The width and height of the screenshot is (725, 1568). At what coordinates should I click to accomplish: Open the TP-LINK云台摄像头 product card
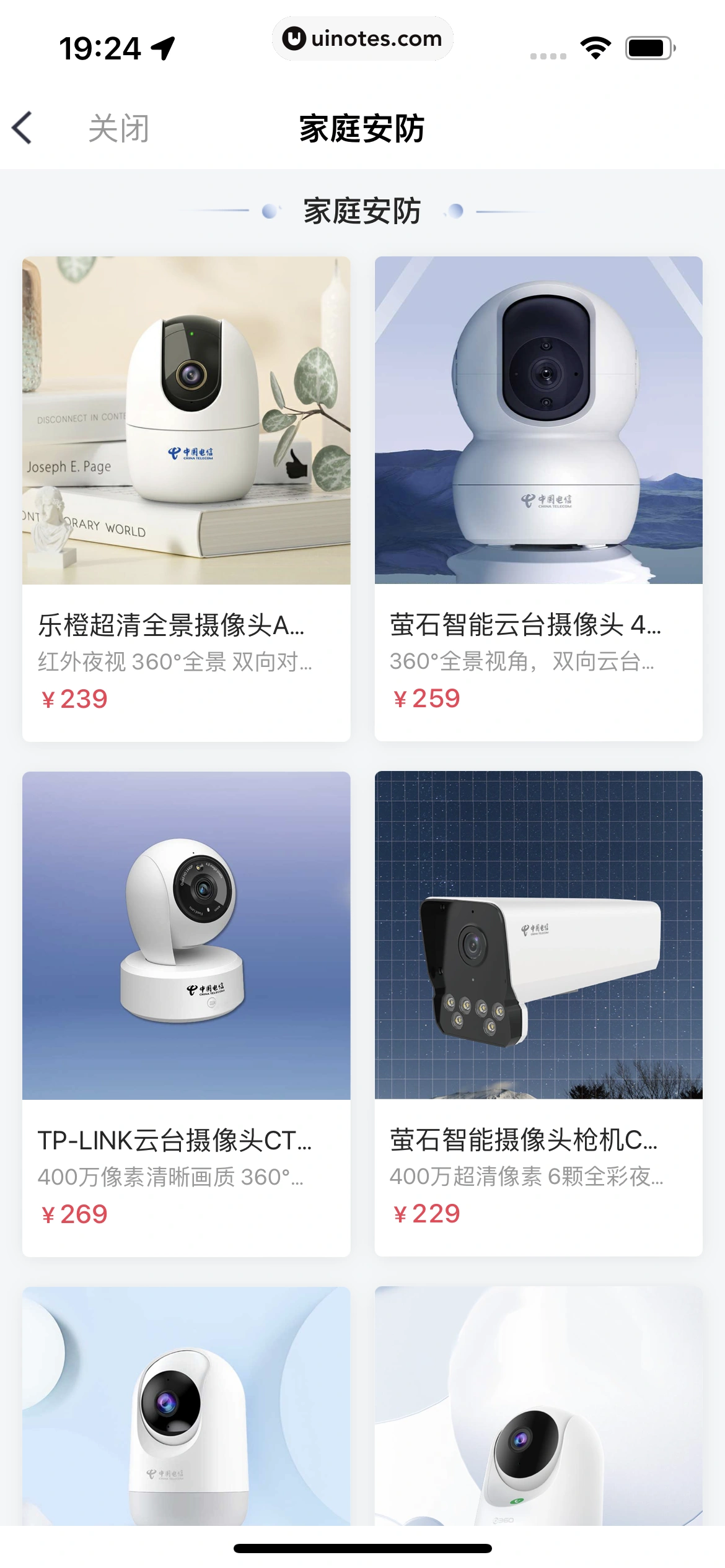click(x=186, y=1013)
